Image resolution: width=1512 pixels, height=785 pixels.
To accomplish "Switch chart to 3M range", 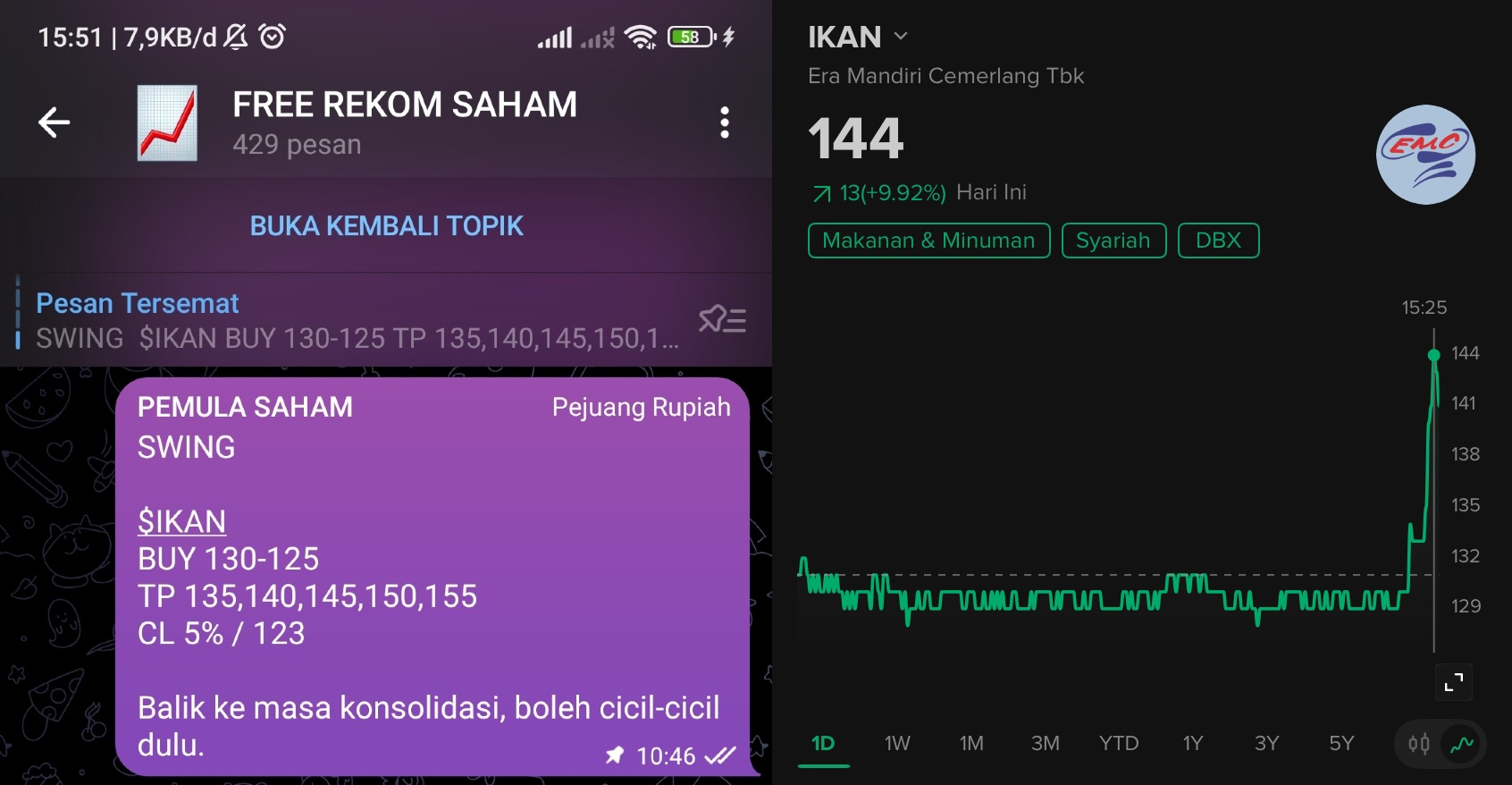I will (1045, 743).
